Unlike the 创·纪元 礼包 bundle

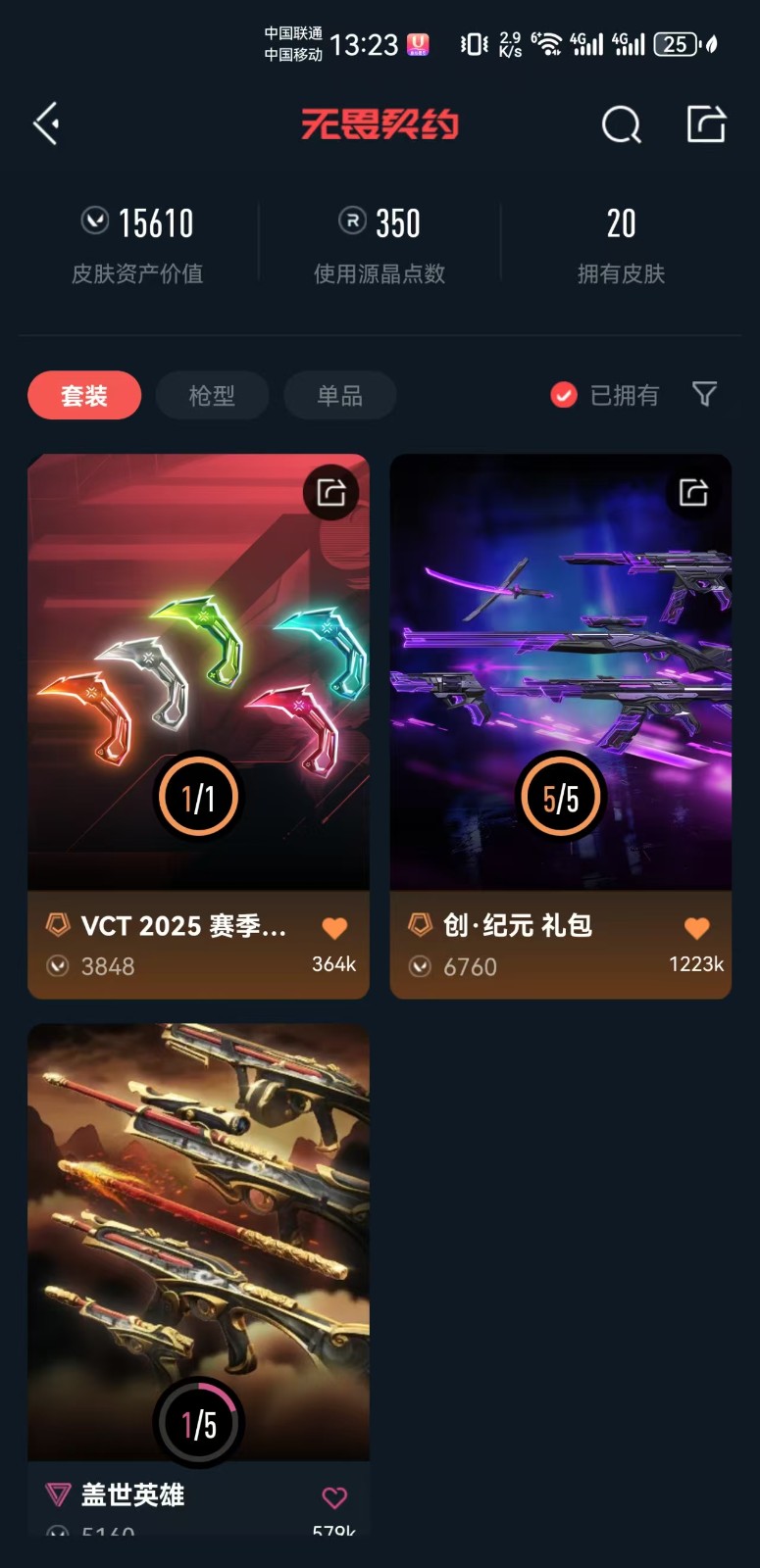coord(696,927)
